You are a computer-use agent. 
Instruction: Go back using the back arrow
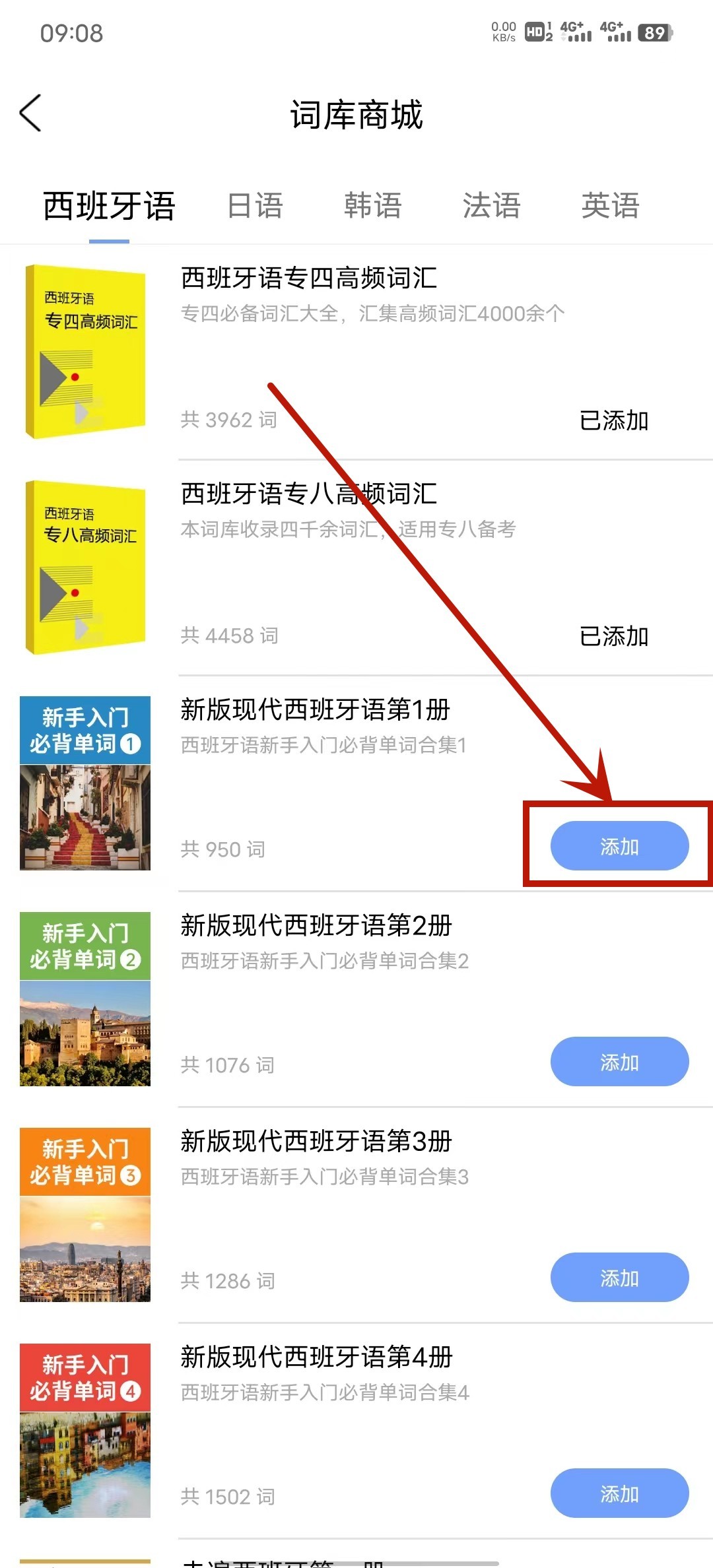pos(30,113)
